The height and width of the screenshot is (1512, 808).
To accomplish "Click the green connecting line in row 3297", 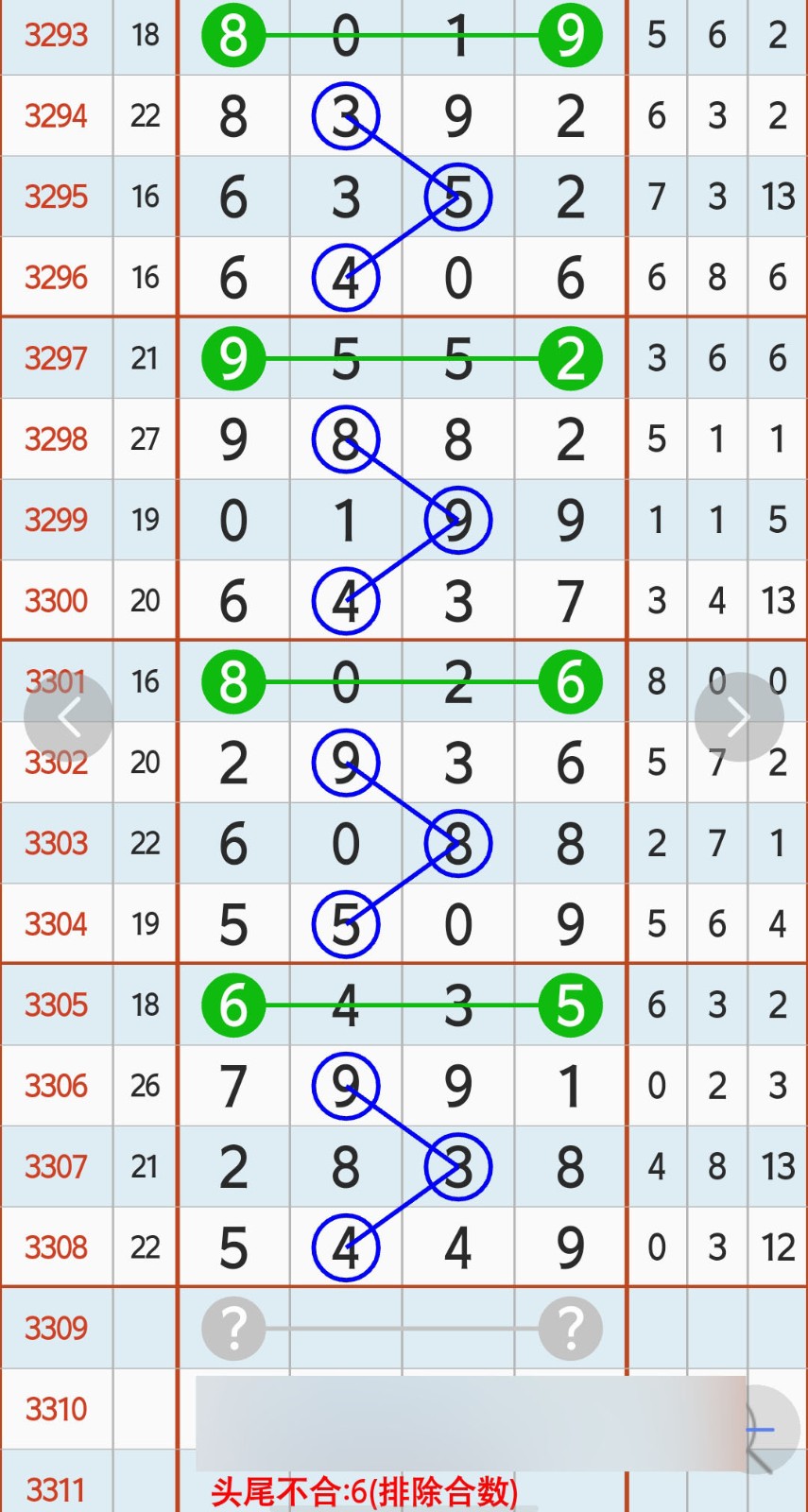I will (402, 359).
